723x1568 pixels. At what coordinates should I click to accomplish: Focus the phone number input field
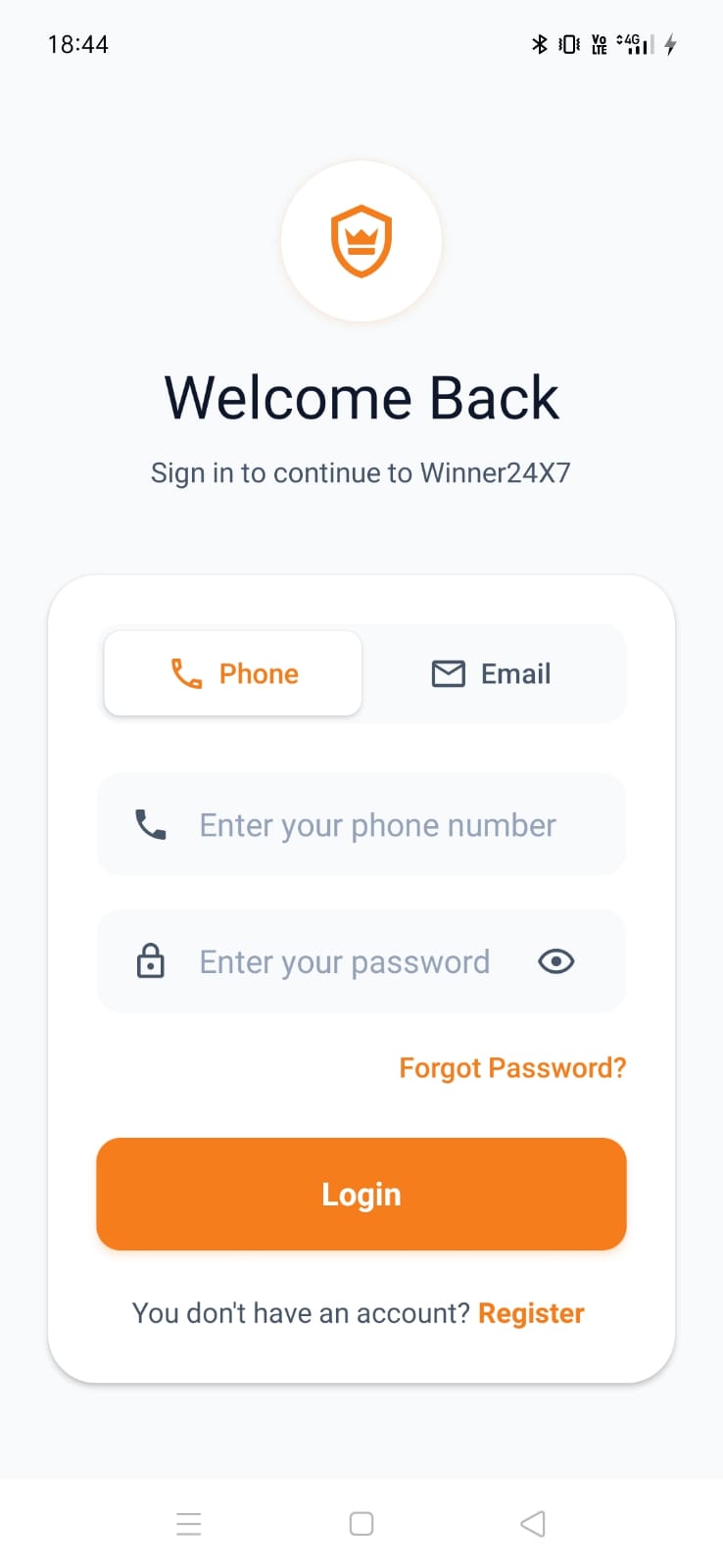tap(377, 824)
